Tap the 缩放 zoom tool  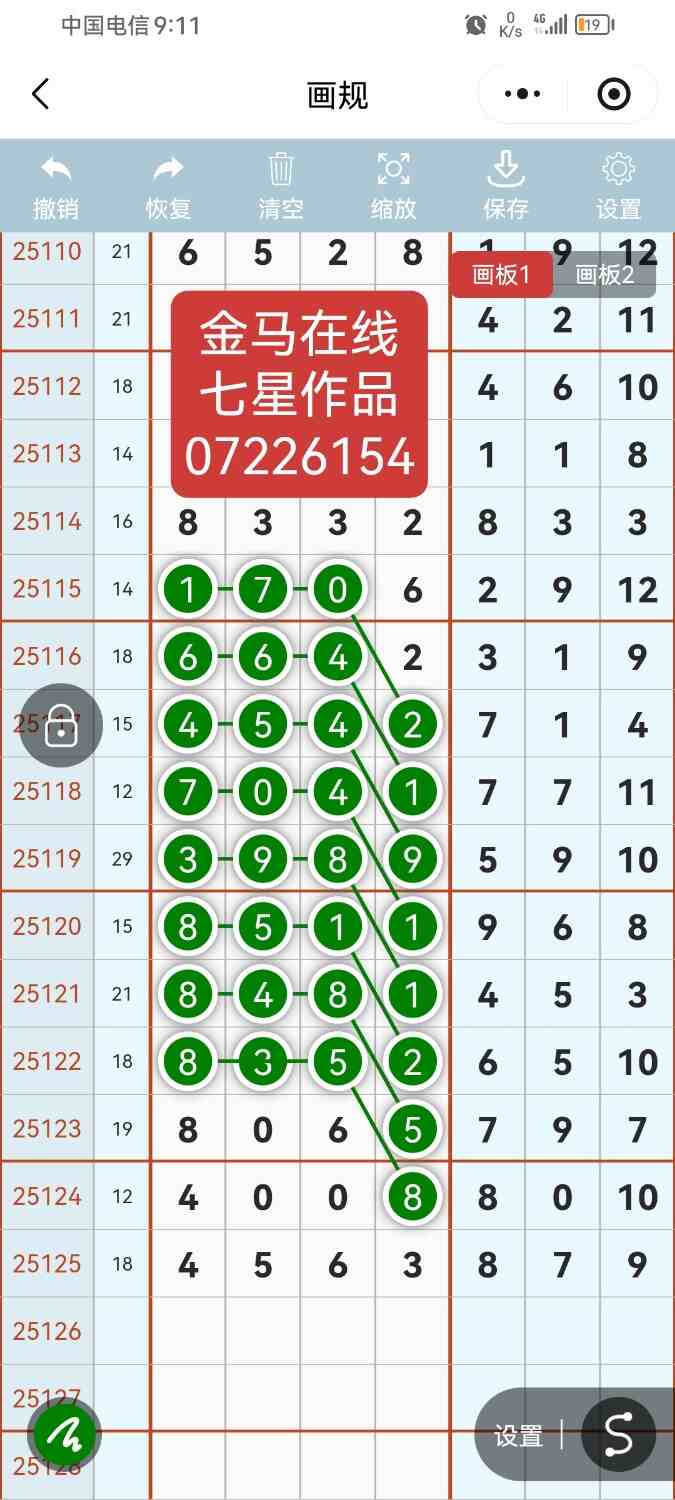click(x=393, y=186)
